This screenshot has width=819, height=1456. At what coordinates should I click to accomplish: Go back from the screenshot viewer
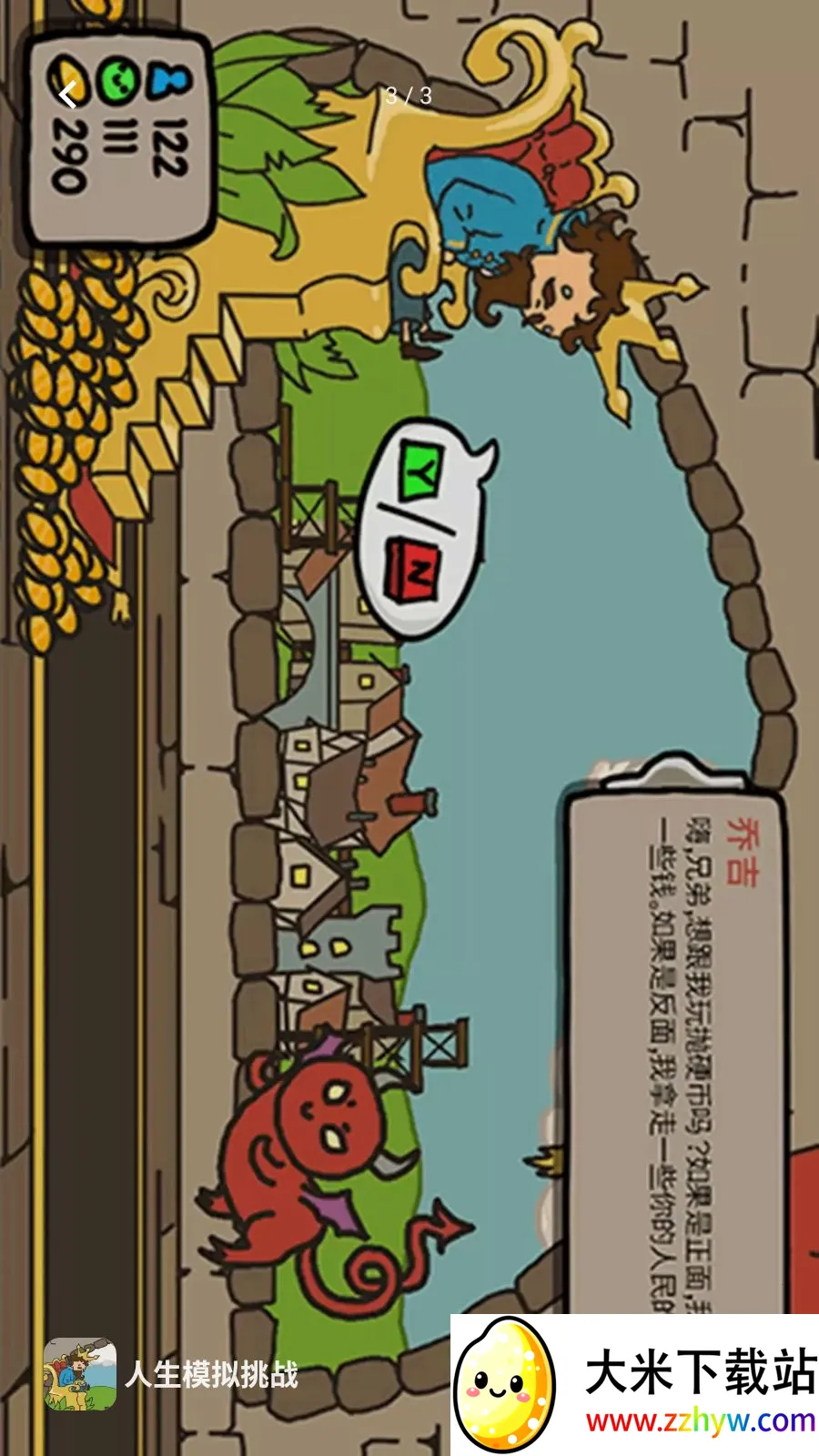click(68, 95)
